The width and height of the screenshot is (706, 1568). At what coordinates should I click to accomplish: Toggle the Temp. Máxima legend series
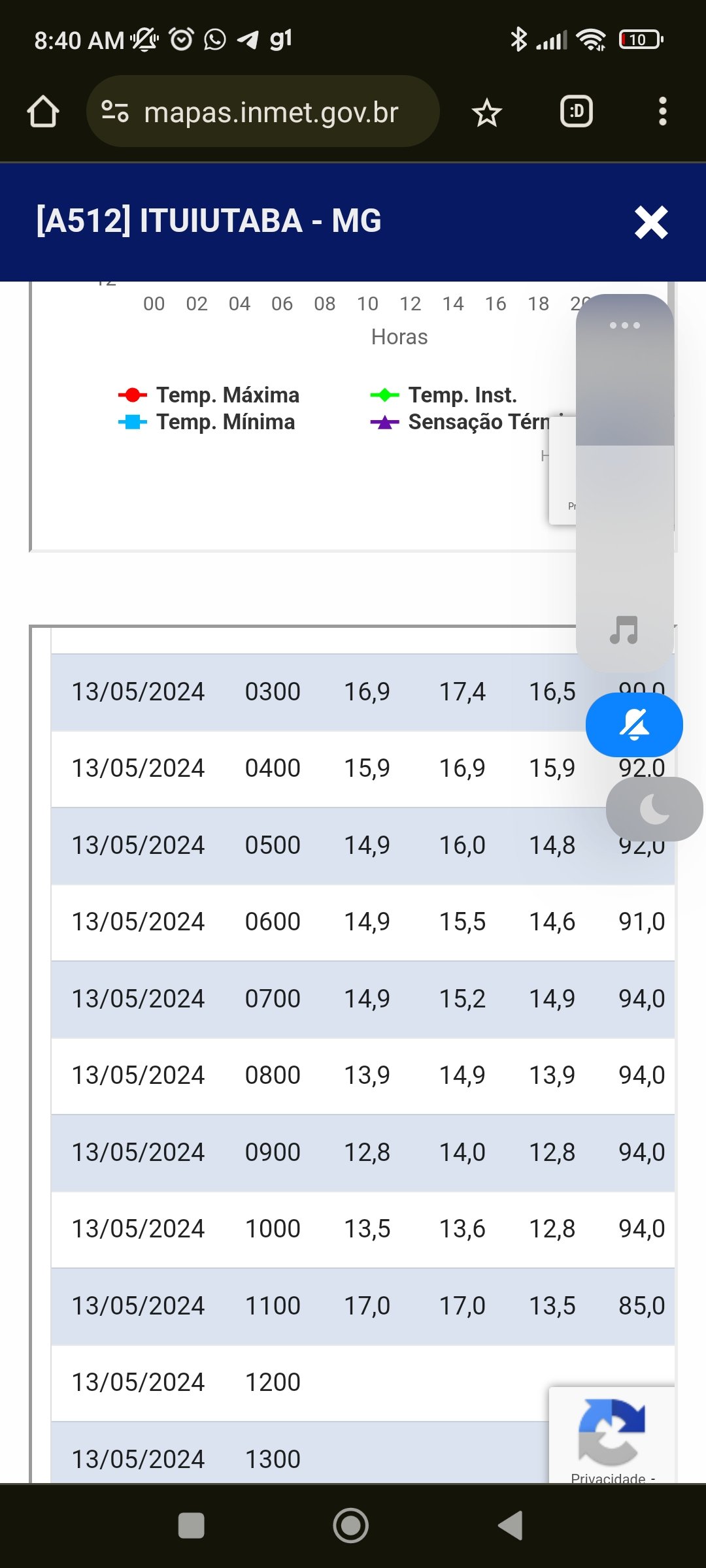pyautogui.click(x=209, y=395)
